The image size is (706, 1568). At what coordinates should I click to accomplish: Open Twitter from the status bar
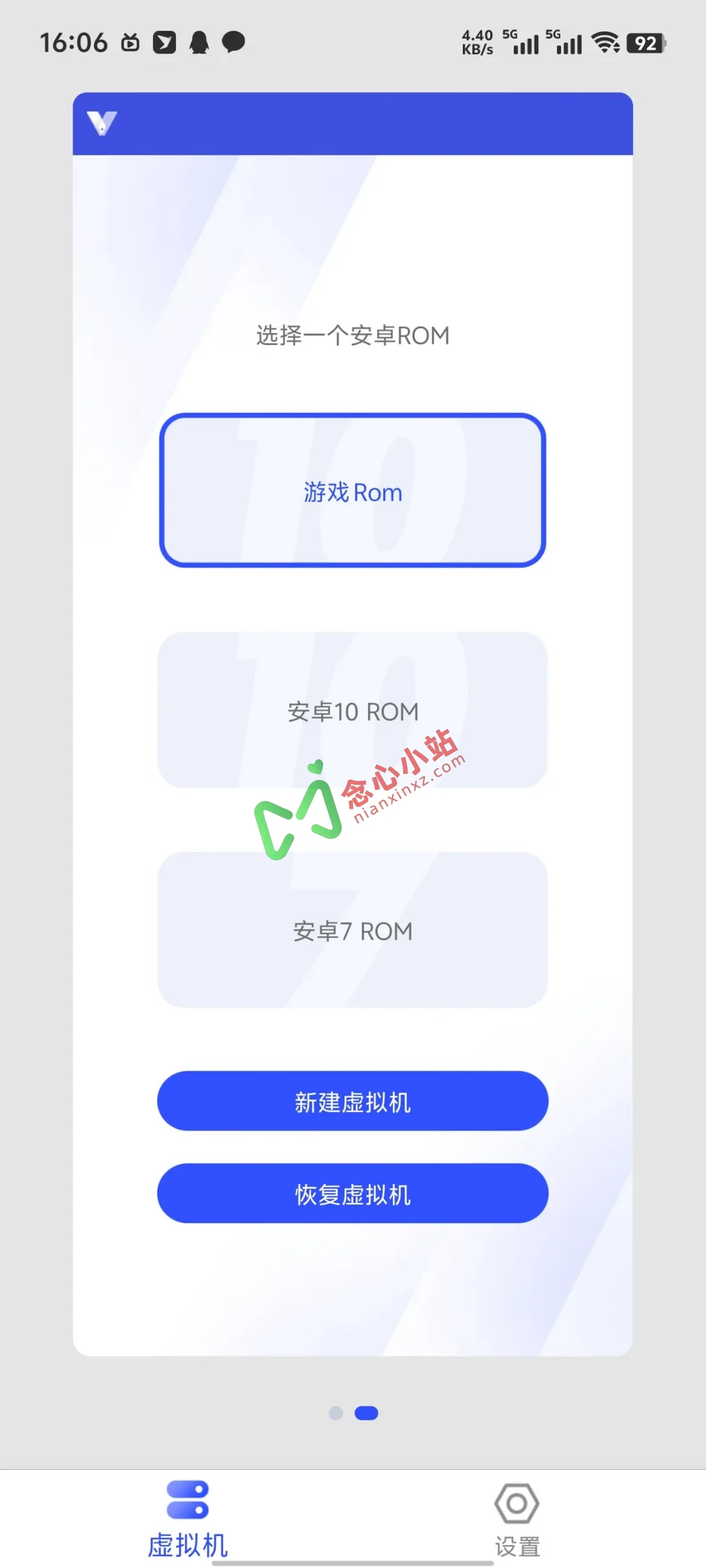[164, 43]
